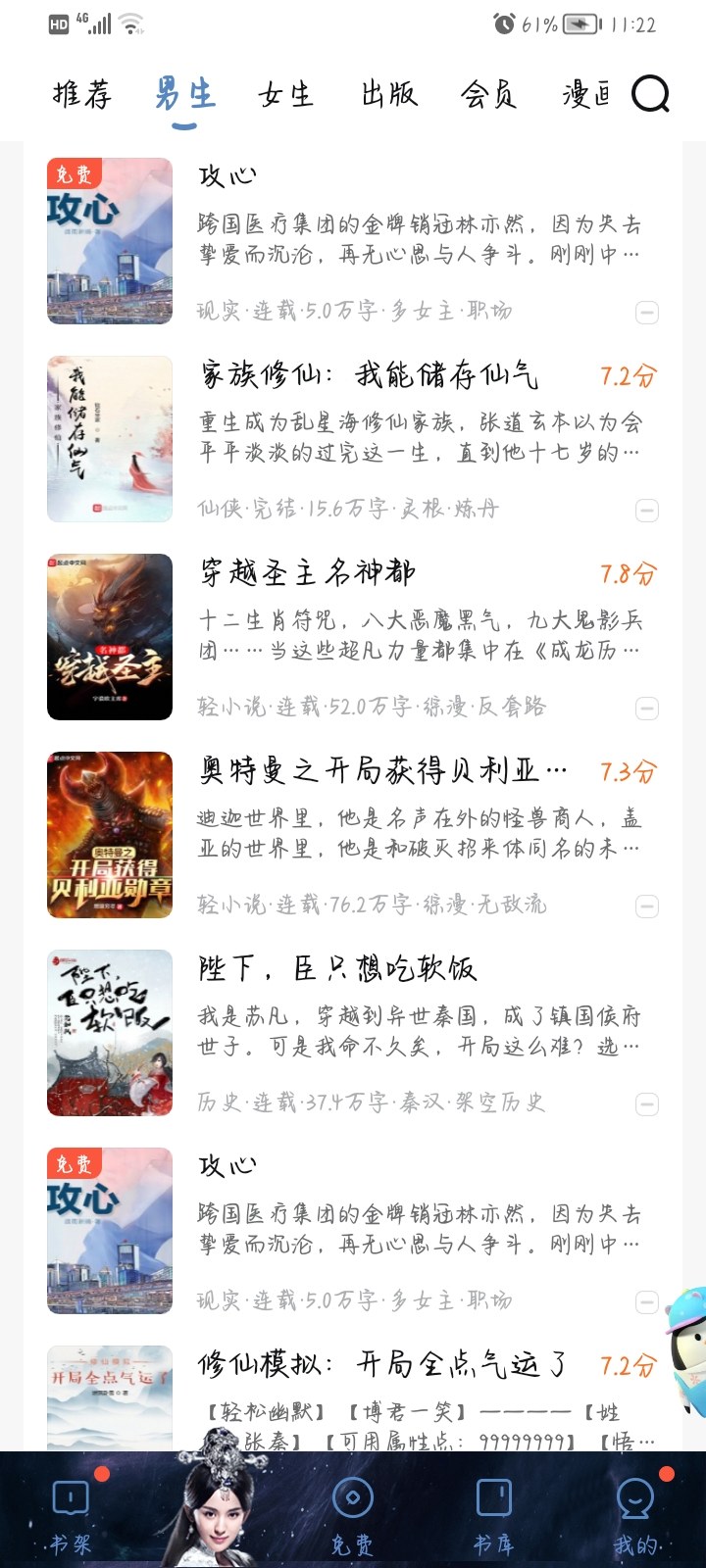Tap the minus icon on 穿越圣主名神都

click(x=647, y=709)
